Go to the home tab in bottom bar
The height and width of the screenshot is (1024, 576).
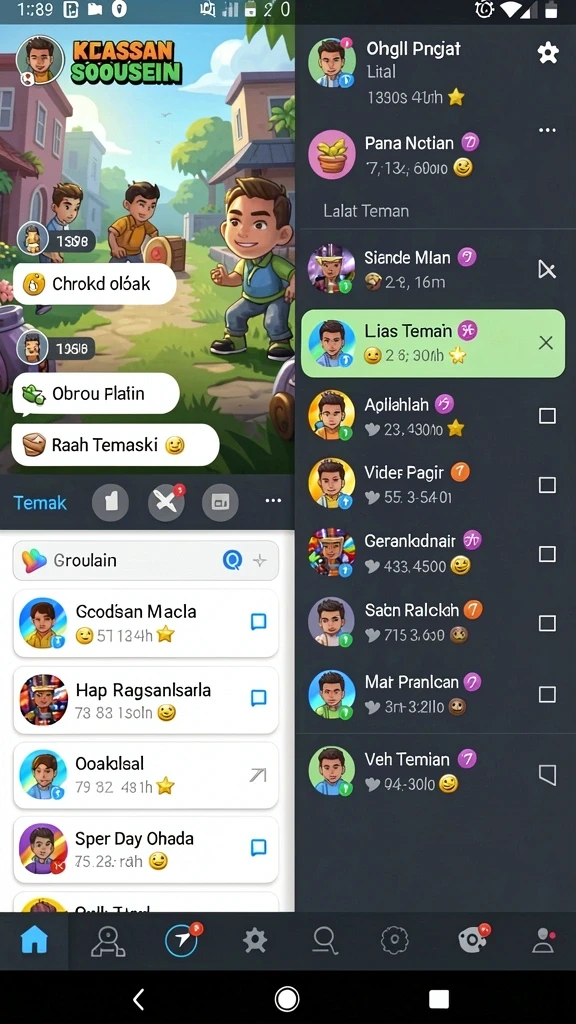[x=35, y=940]
